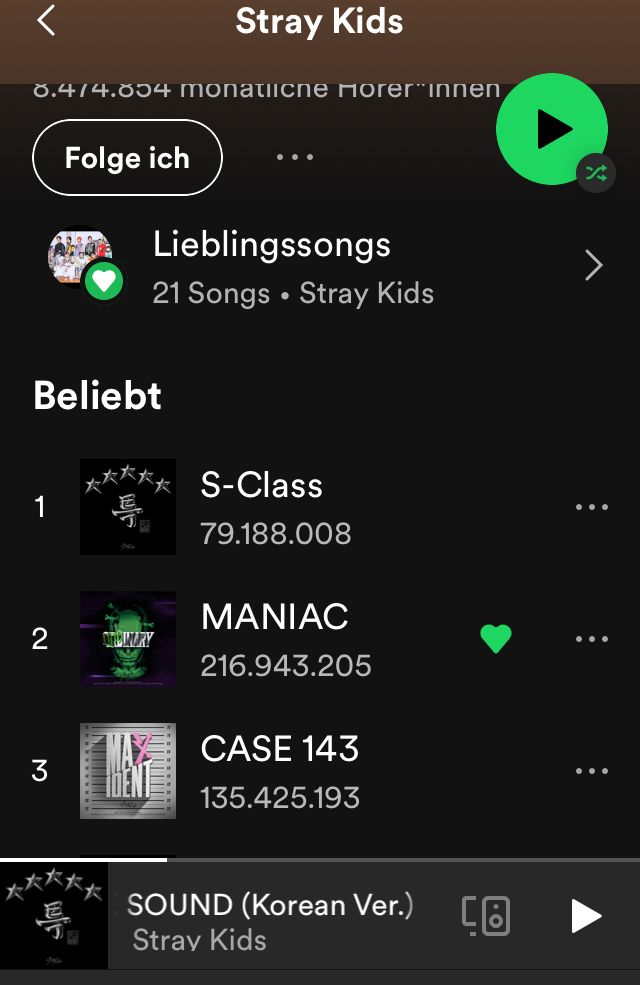This screenshot has width=640, height=985.
Task: Go back from the Stray Kids page
Action: 46,21
